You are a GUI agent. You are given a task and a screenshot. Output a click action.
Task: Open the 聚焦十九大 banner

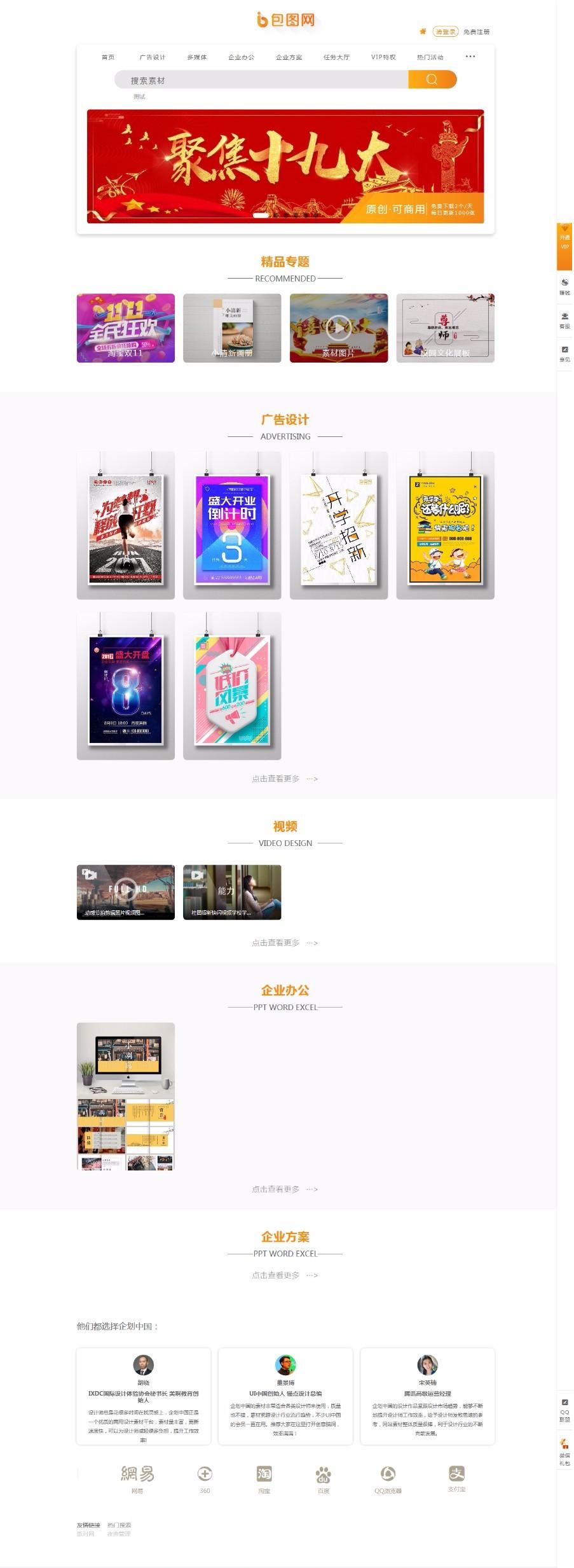coord(285,167)
